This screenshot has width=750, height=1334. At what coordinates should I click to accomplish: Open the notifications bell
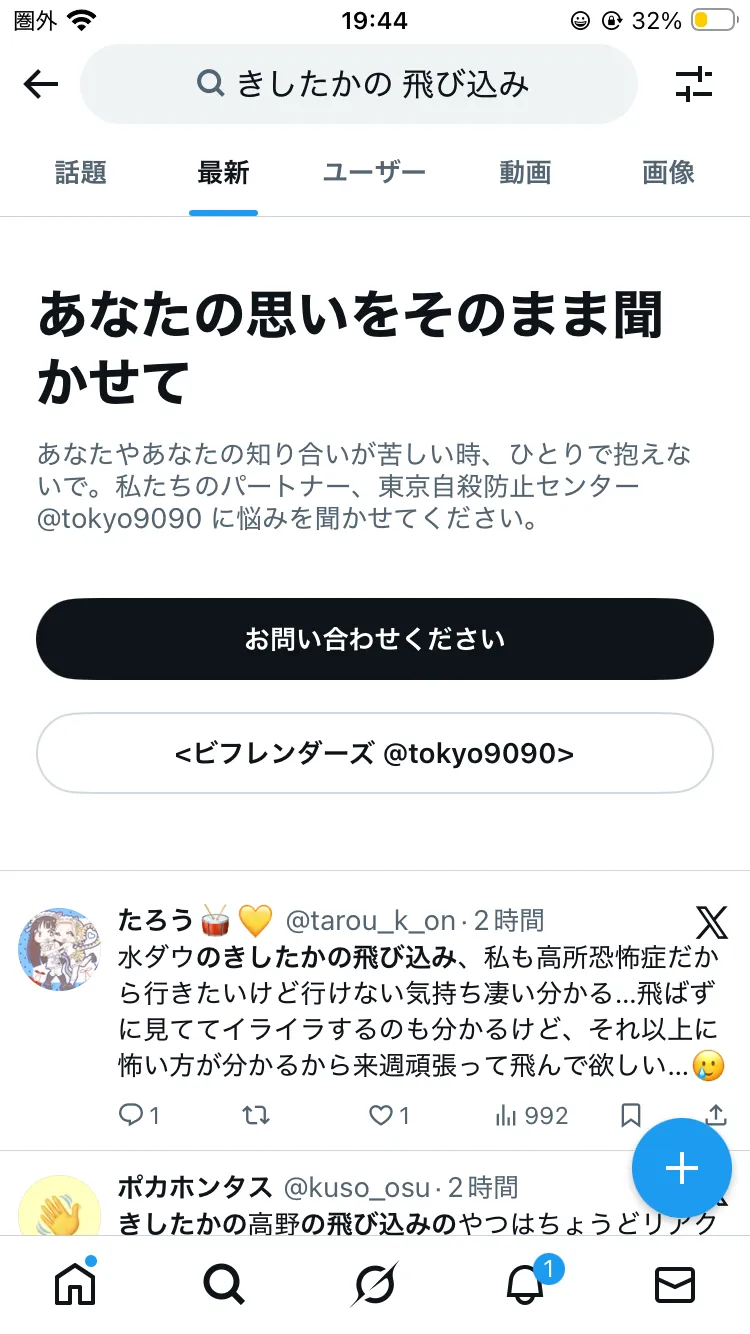(x=526, y=1284)
